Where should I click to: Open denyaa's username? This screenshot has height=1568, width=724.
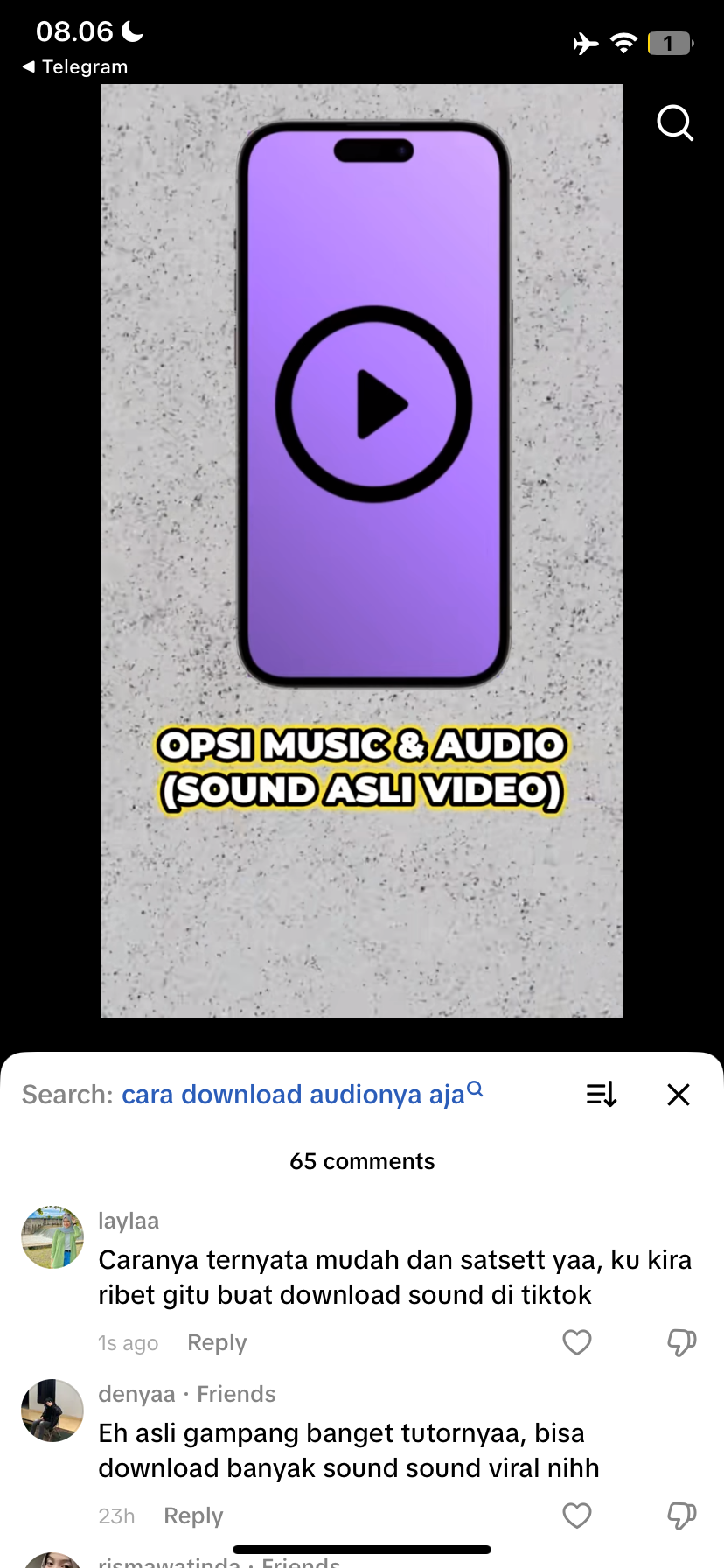click(x=136, y=1394)
